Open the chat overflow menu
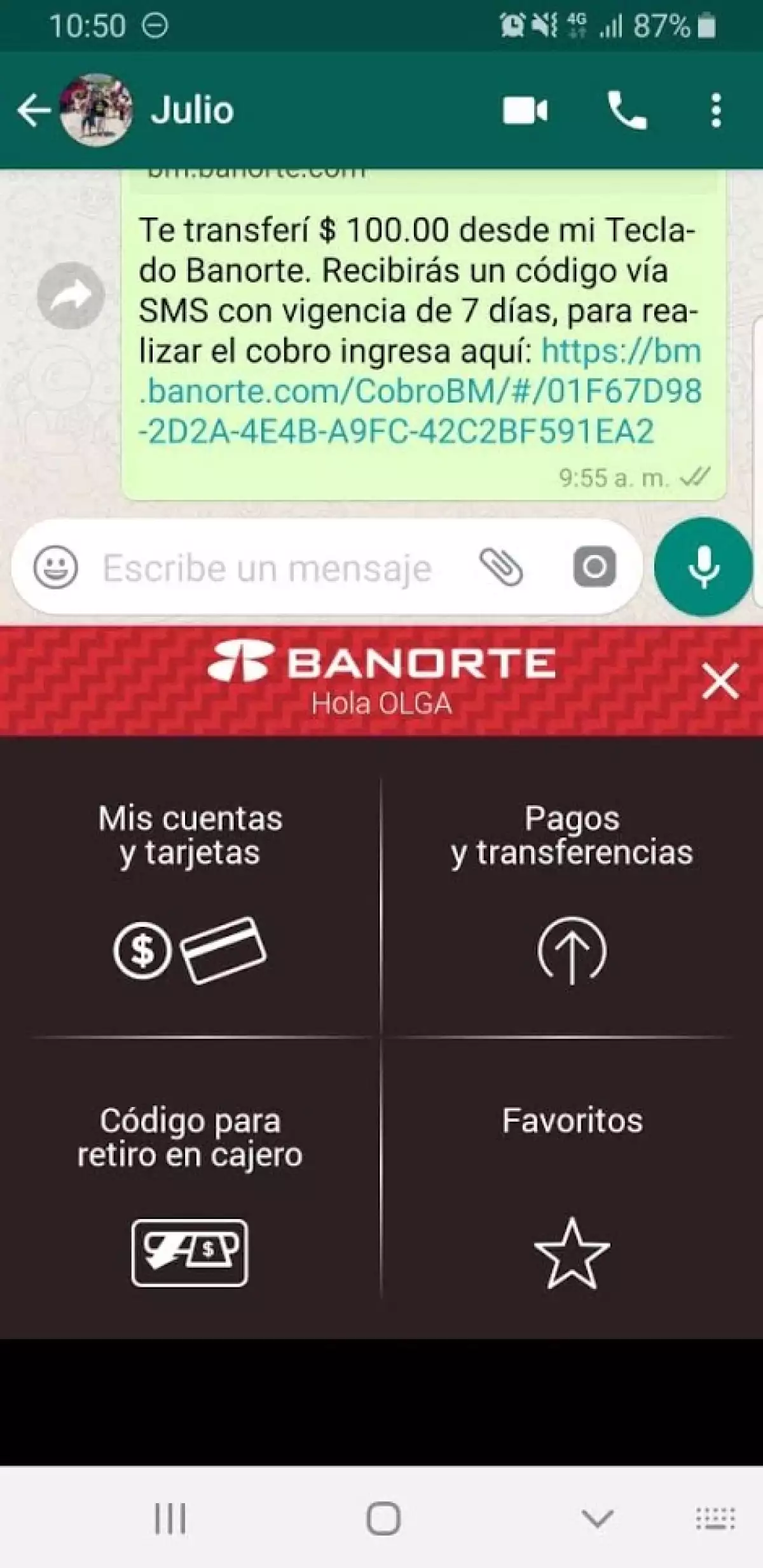Screen dimensions: 763x1568 [716, 111]
